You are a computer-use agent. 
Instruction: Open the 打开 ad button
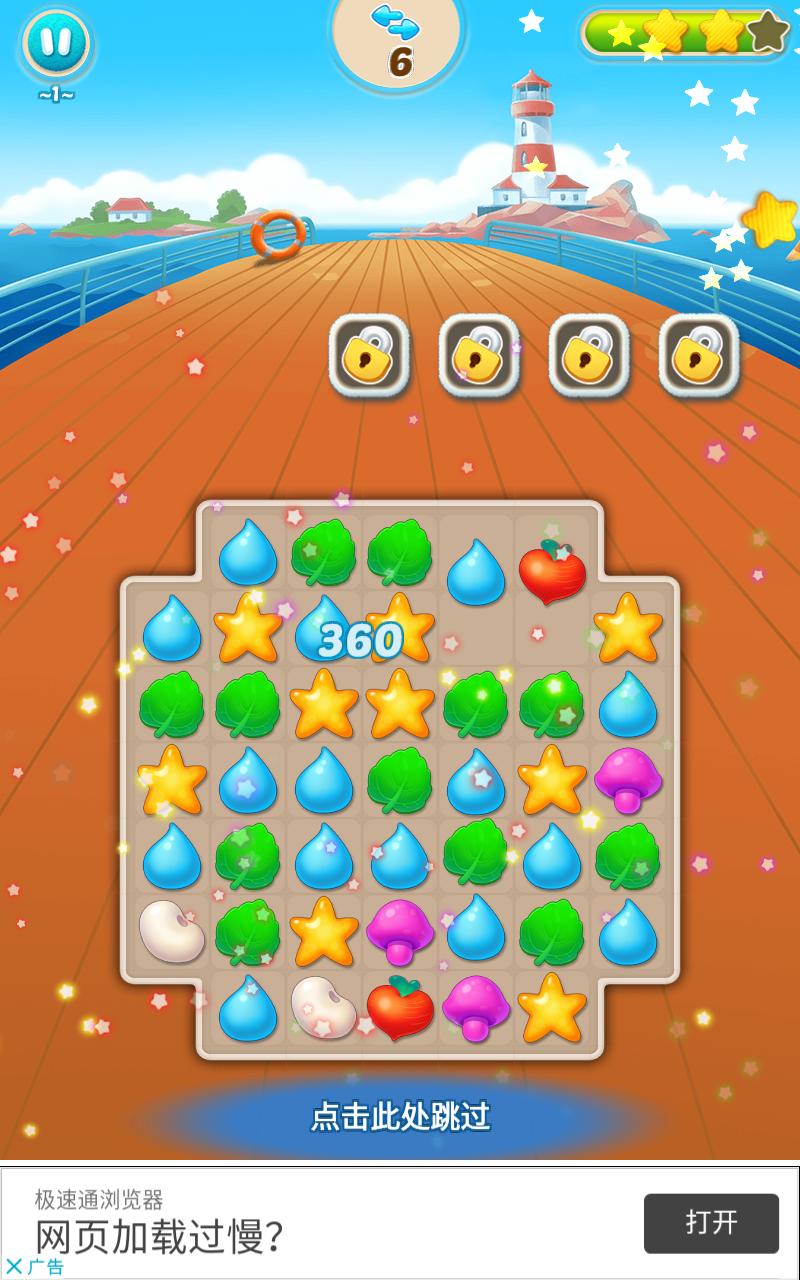coord(711,1222)
